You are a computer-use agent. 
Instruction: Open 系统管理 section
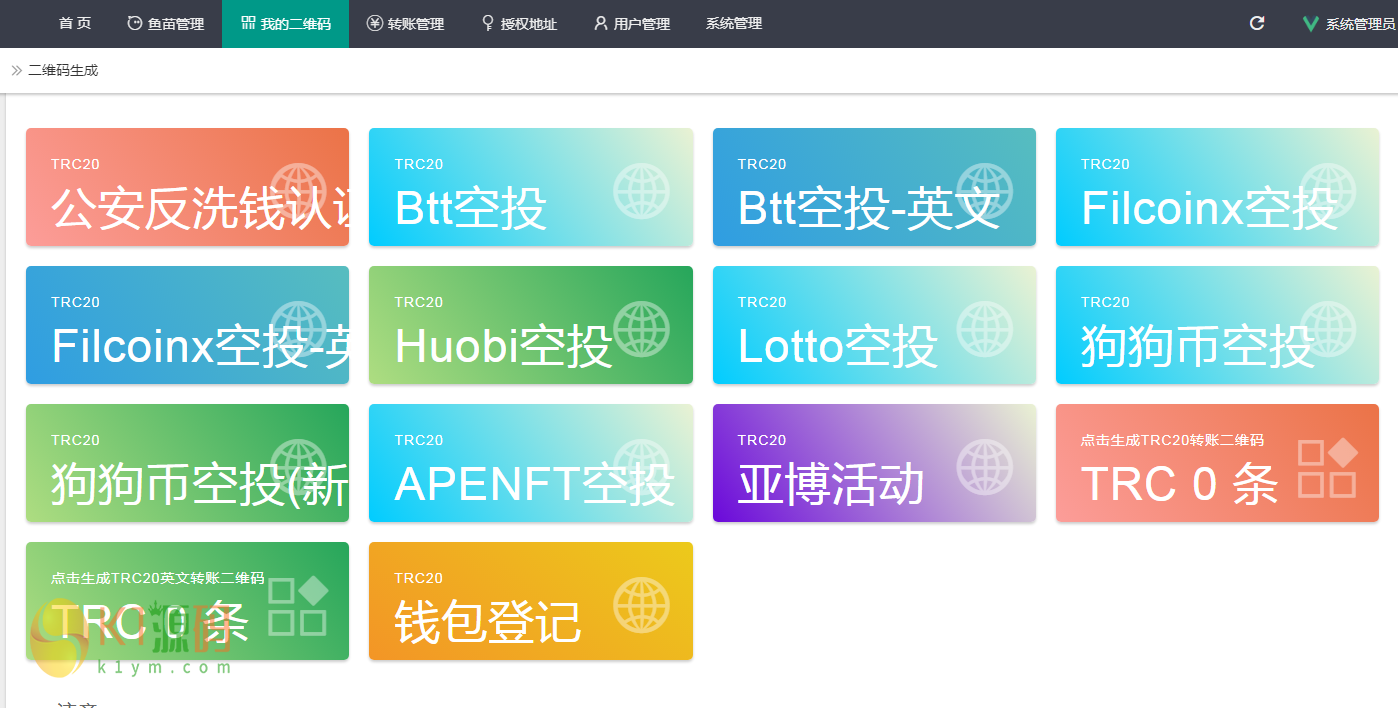(734, 23)
